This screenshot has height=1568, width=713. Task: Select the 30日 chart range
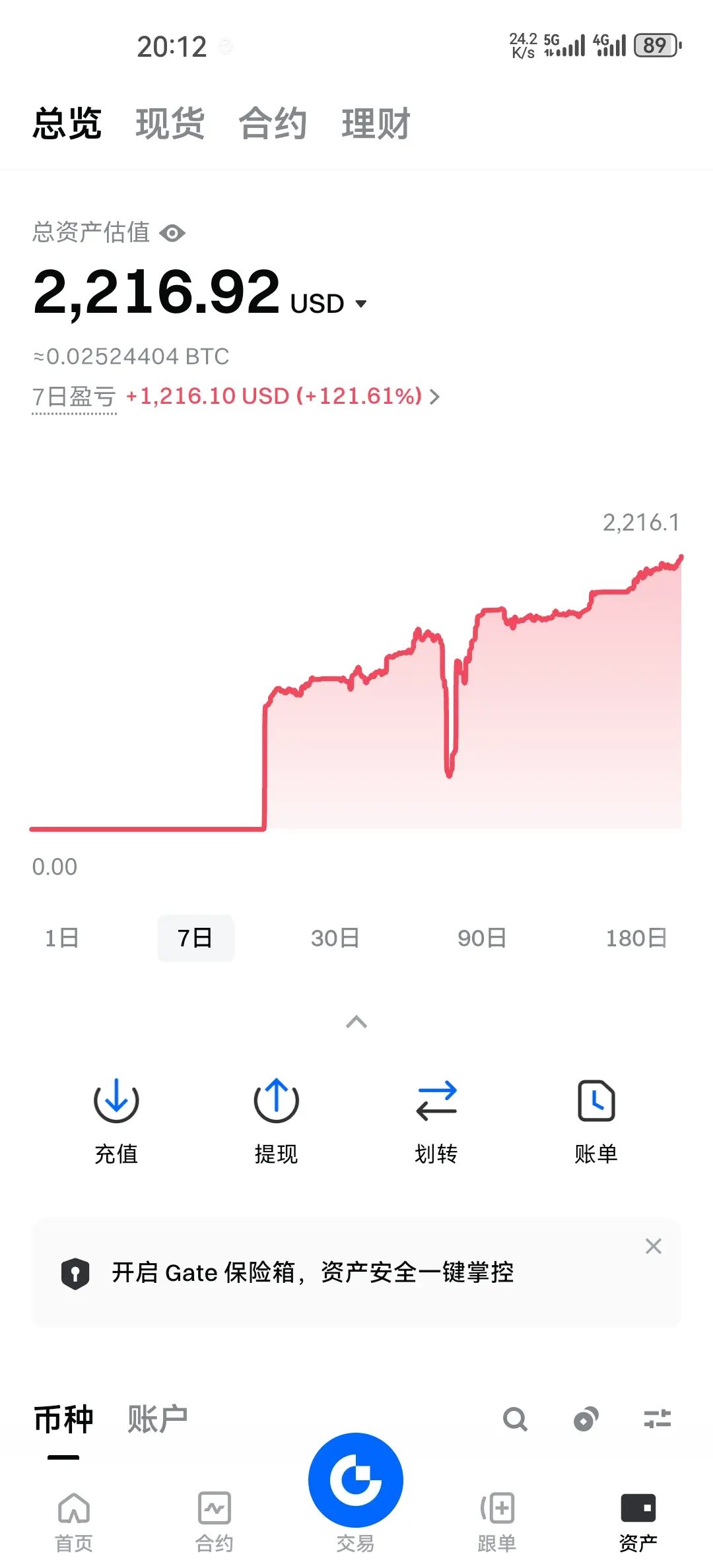click(x=335, y=938)
